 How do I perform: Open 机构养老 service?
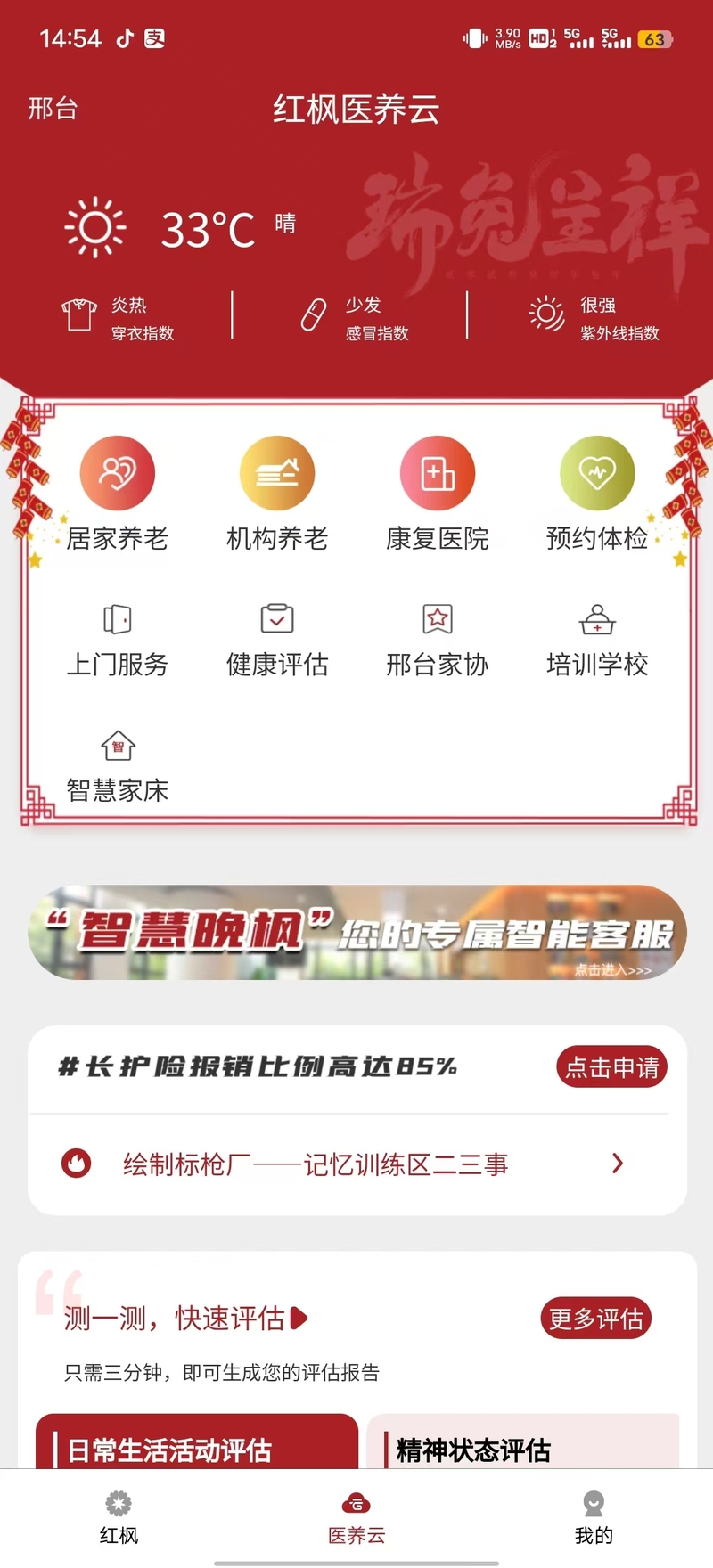click(277, 492)
